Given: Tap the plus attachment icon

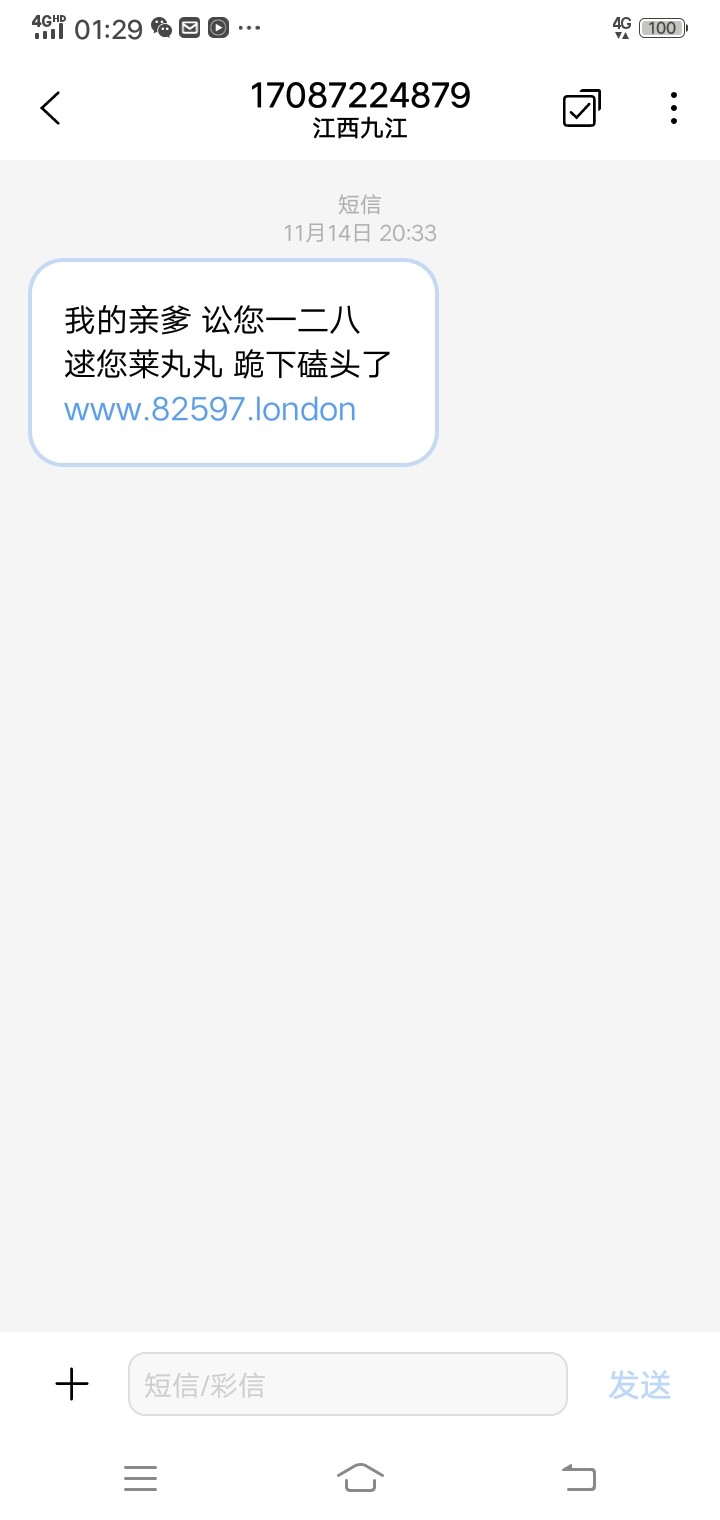Looking at the screenshot, I should [72, 1384].
